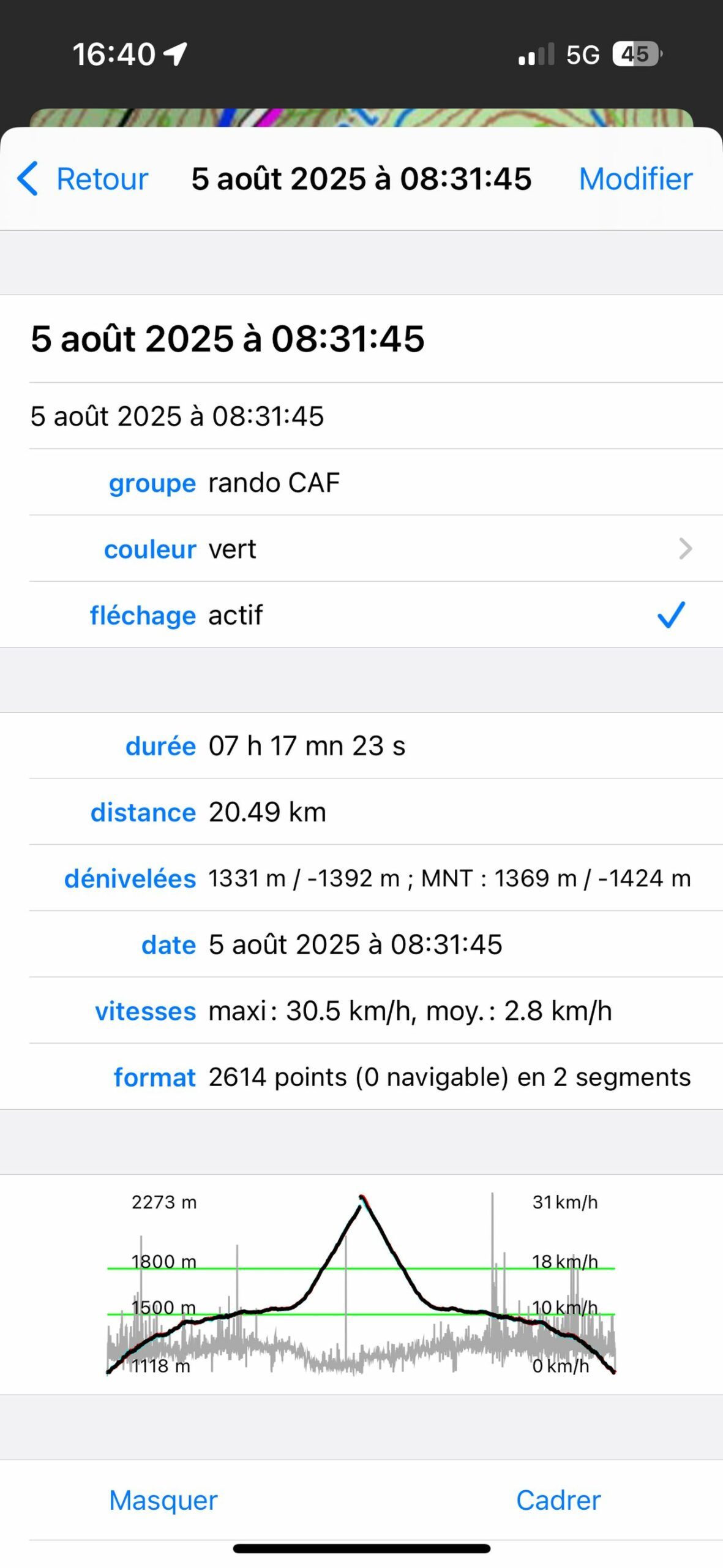Tap Modifier to edit the track
This screenshot has height=1568, width=723.
coord(635,179)
